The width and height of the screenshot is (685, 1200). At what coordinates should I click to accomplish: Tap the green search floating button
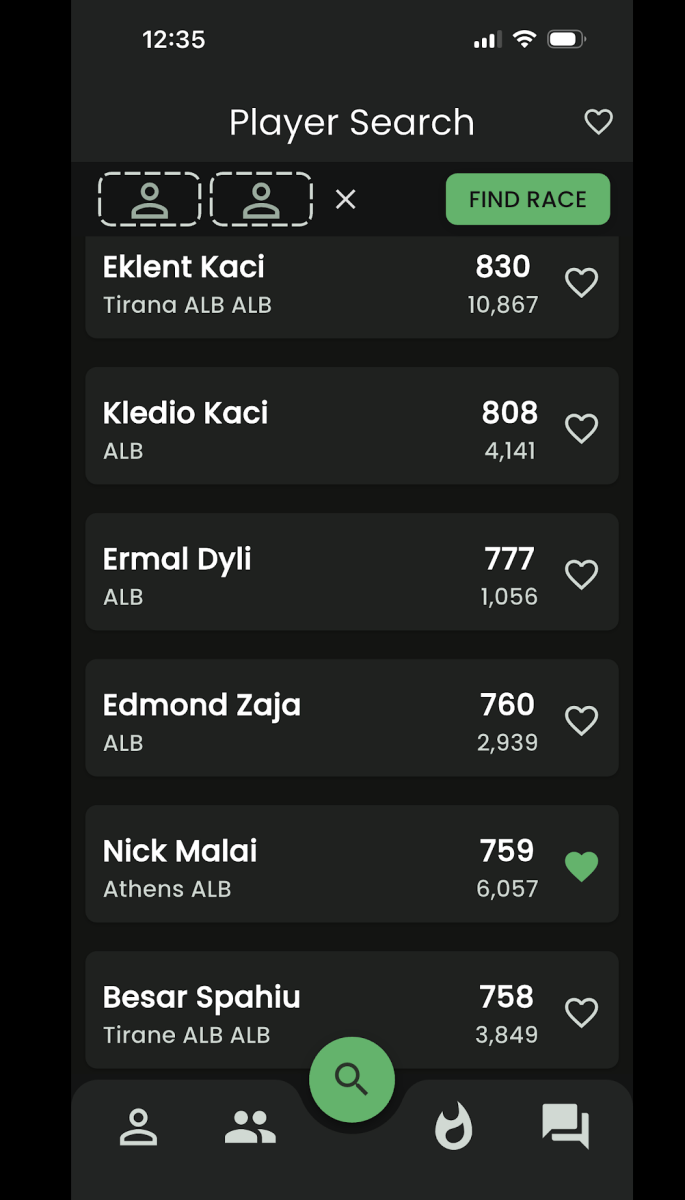352,1080
